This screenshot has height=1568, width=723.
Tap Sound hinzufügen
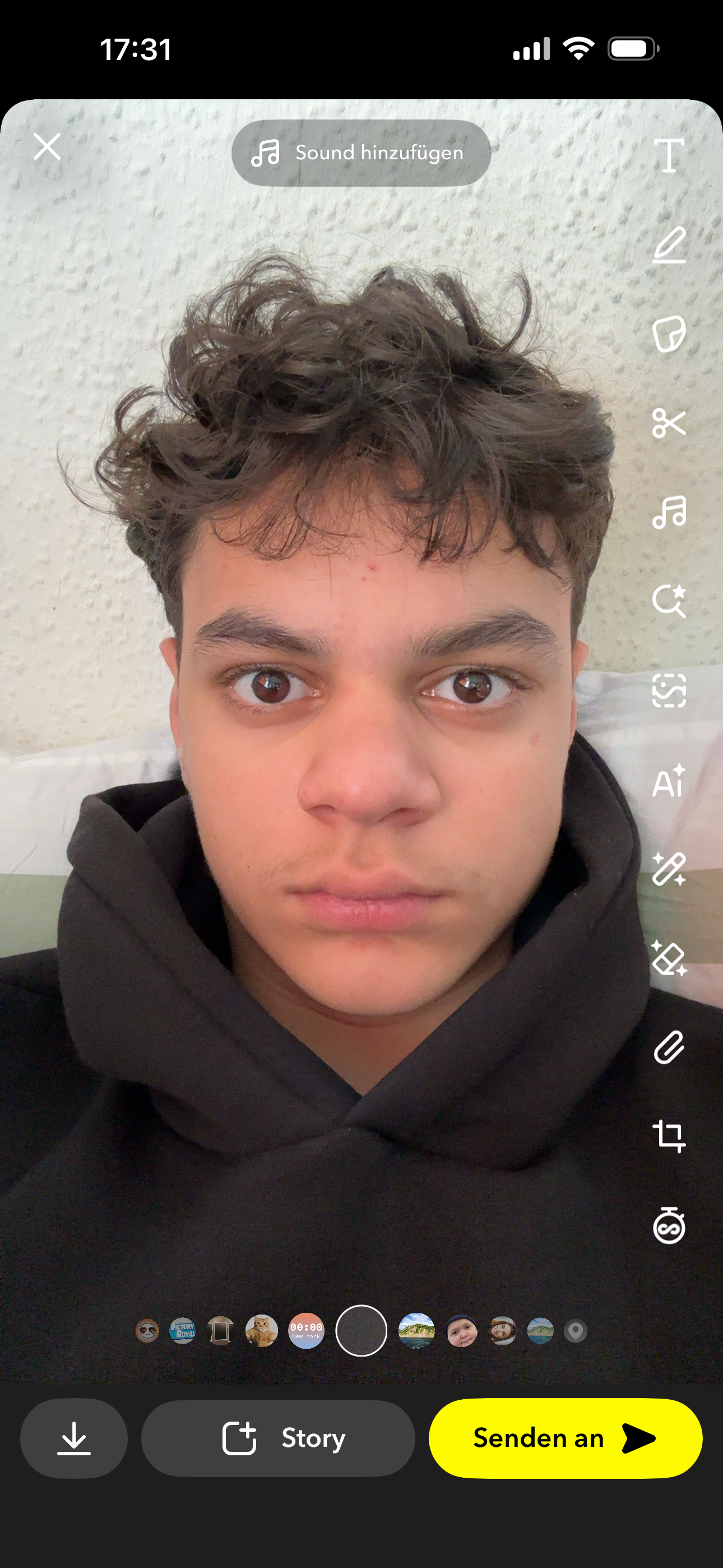tap(361, 153)
